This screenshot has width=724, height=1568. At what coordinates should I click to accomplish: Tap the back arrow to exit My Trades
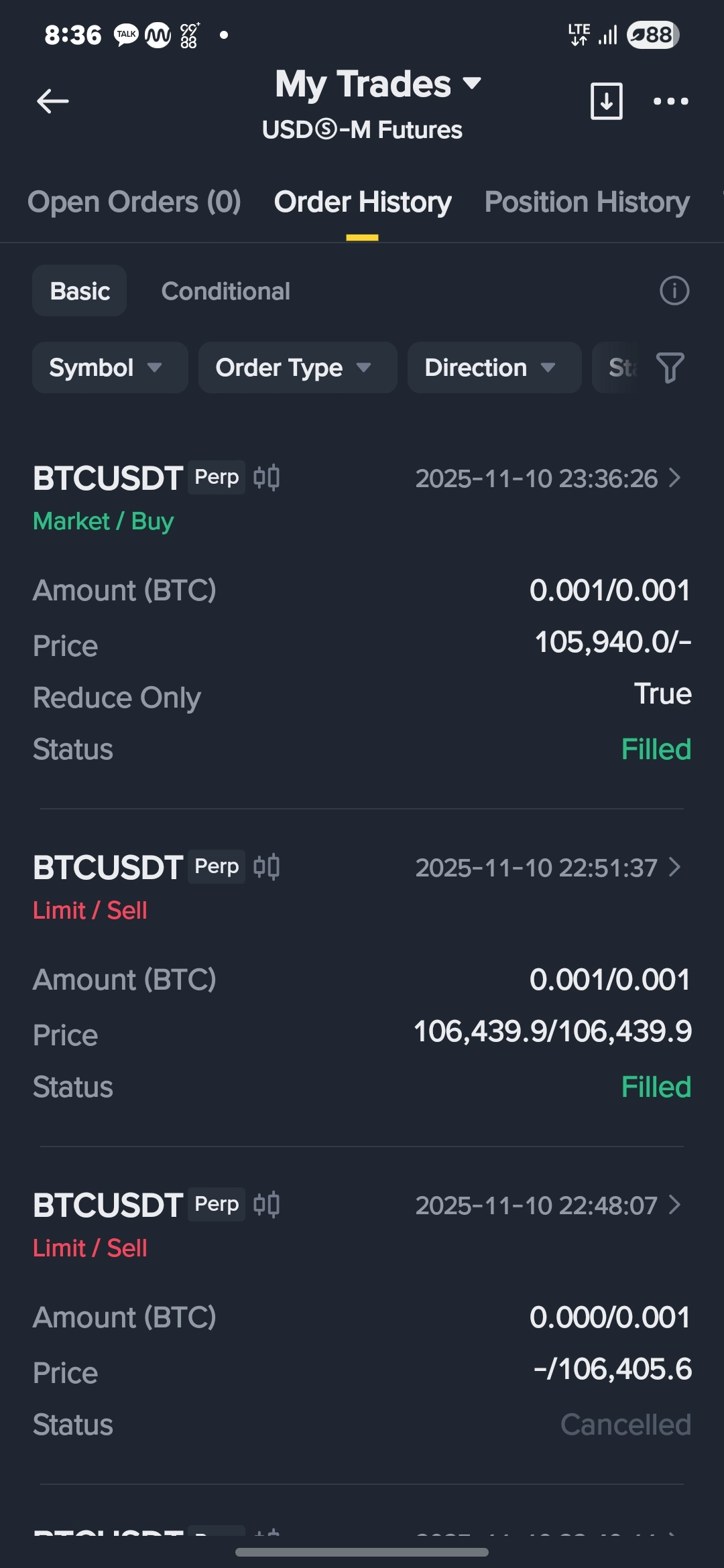click(x=52, y=101)
